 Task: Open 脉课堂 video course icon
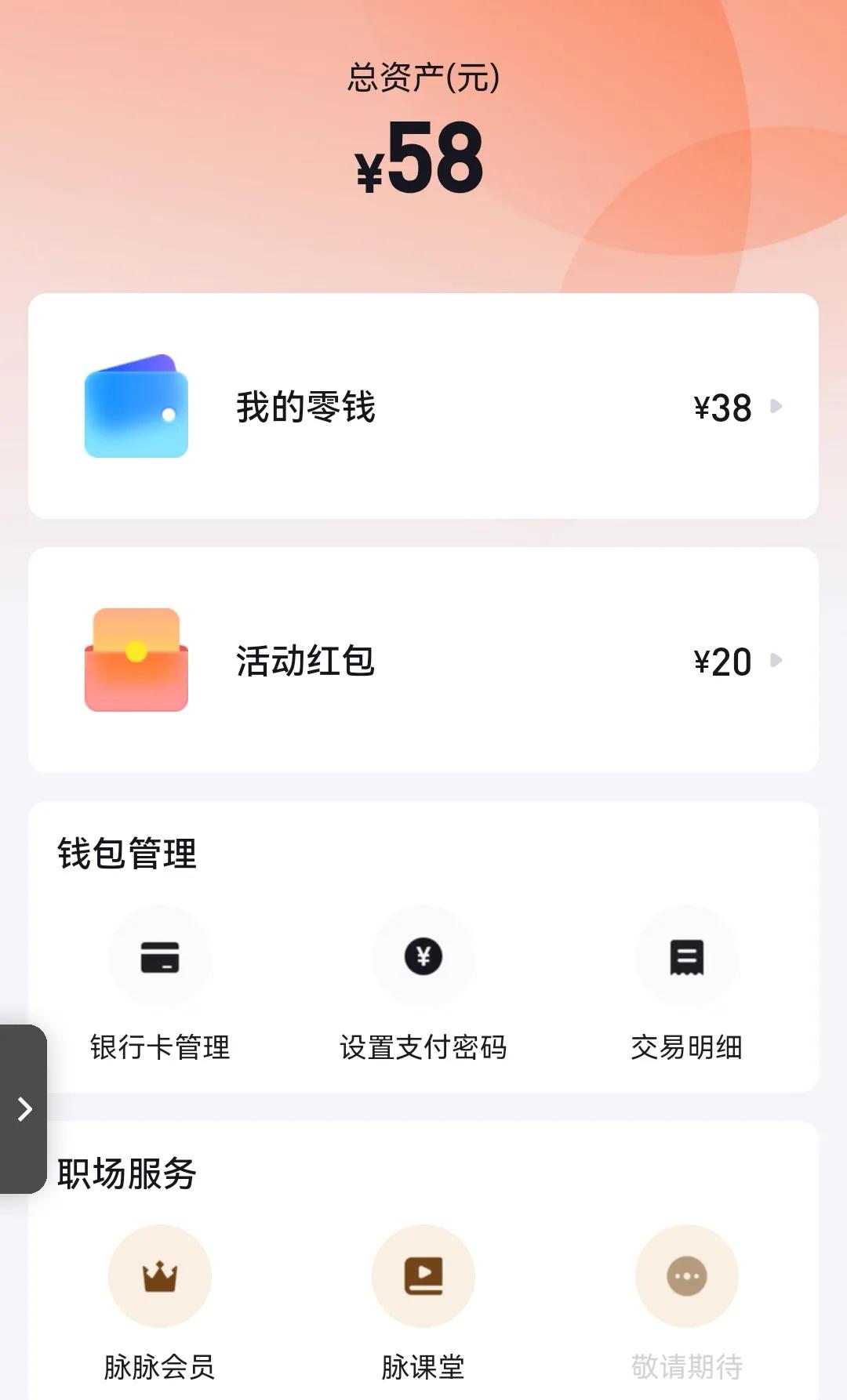pos(423,1277)
